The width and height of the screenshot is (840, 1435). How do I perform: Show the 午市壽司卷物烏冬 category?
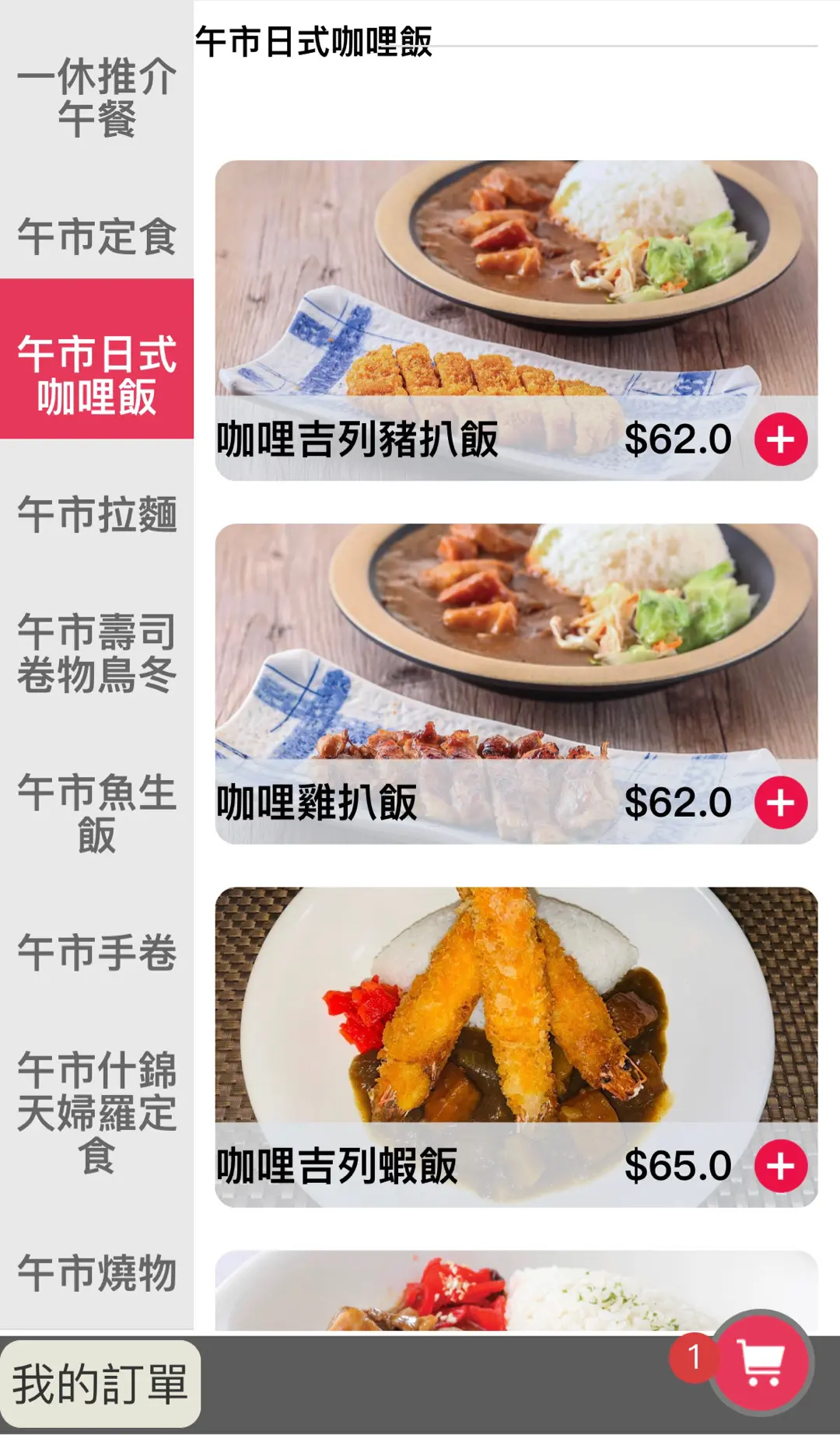pos(96,653)
